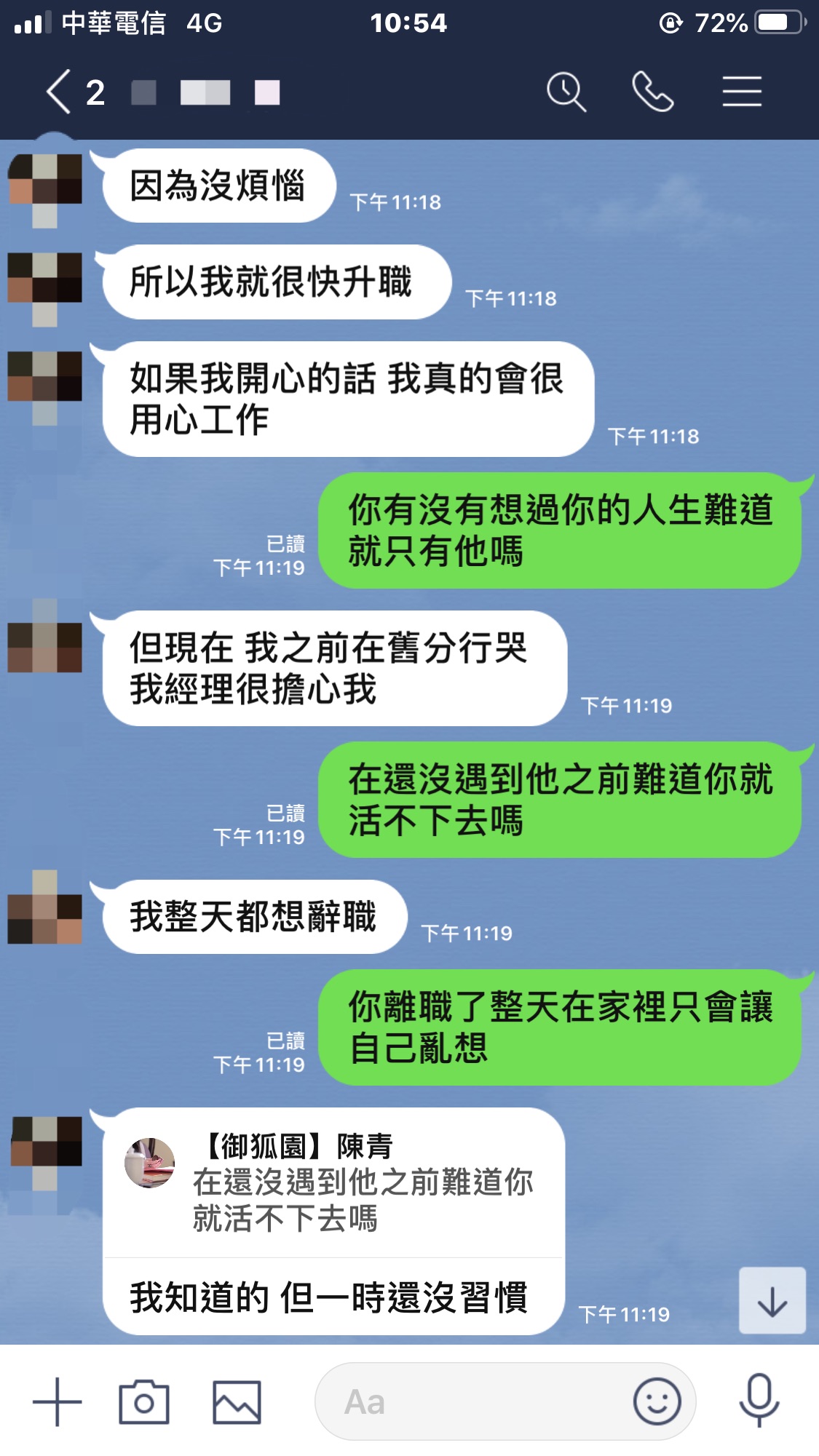
Task: Open the plus attachment menu
Action: click(58, 1401)
